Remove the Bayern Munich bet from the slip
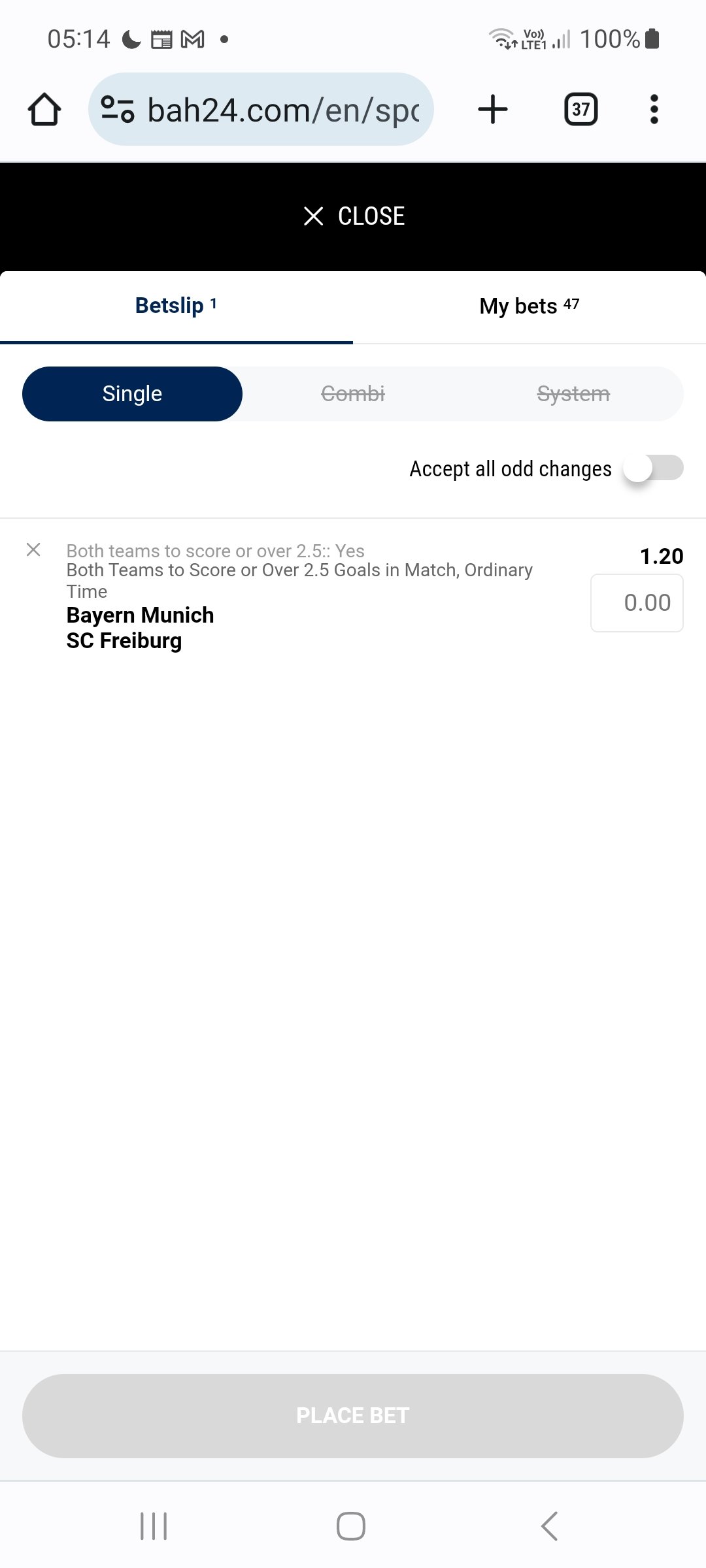Image resolution: width=706 pixels, height=1568 pixels. pos(33,550)
